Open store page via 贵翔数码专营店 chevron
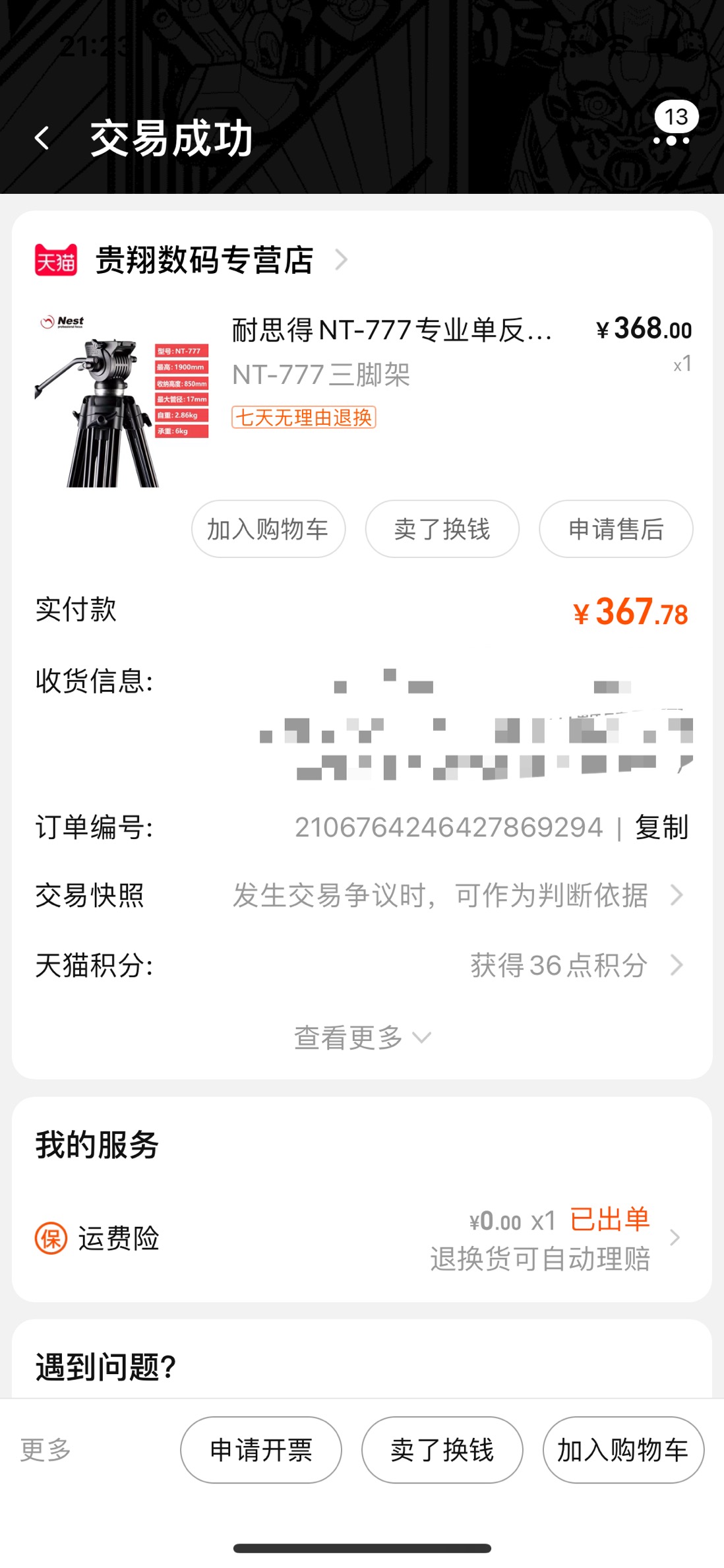 point(342,260)
